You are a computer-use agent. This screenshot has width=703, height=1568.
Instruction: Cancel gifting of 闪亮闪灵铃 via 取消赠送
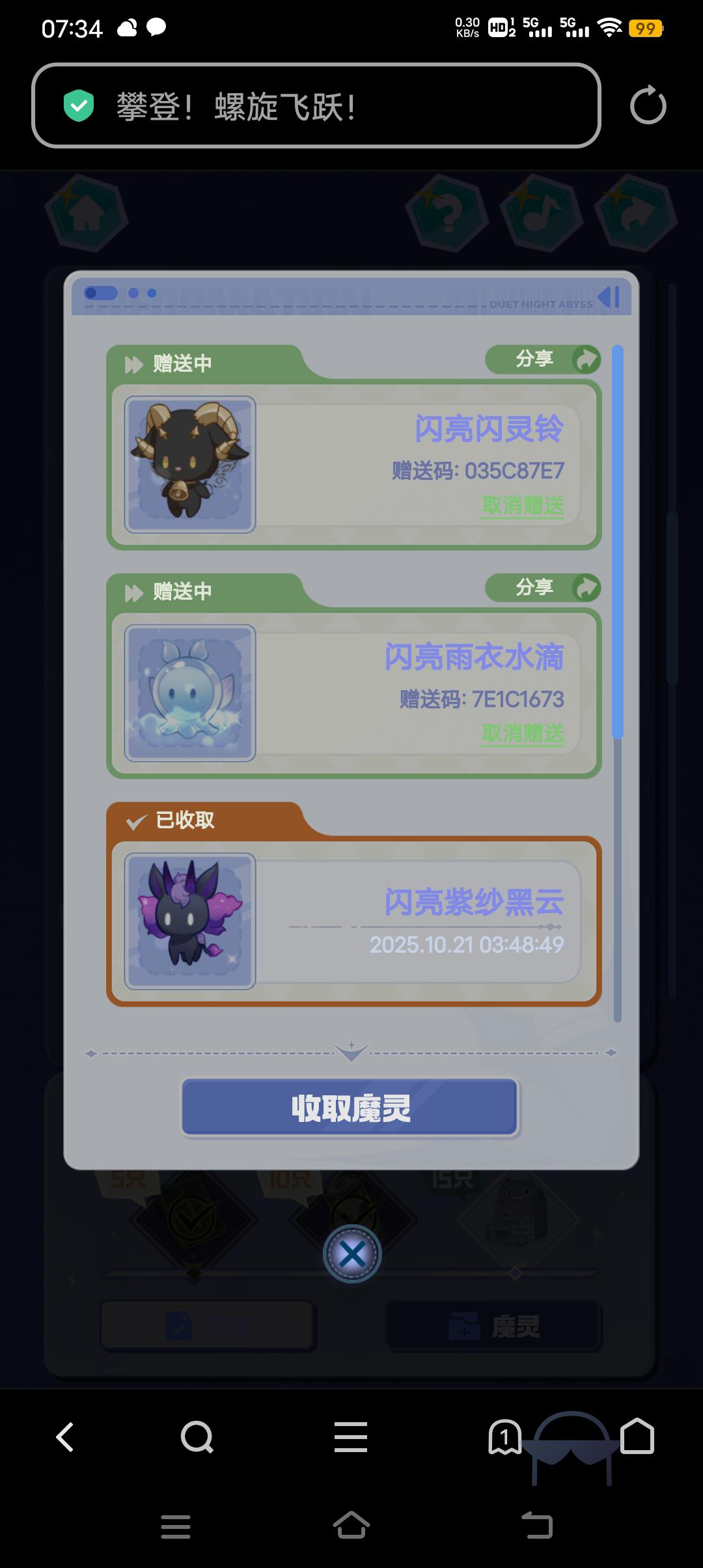pyautogui.click(x=523, y=505)
